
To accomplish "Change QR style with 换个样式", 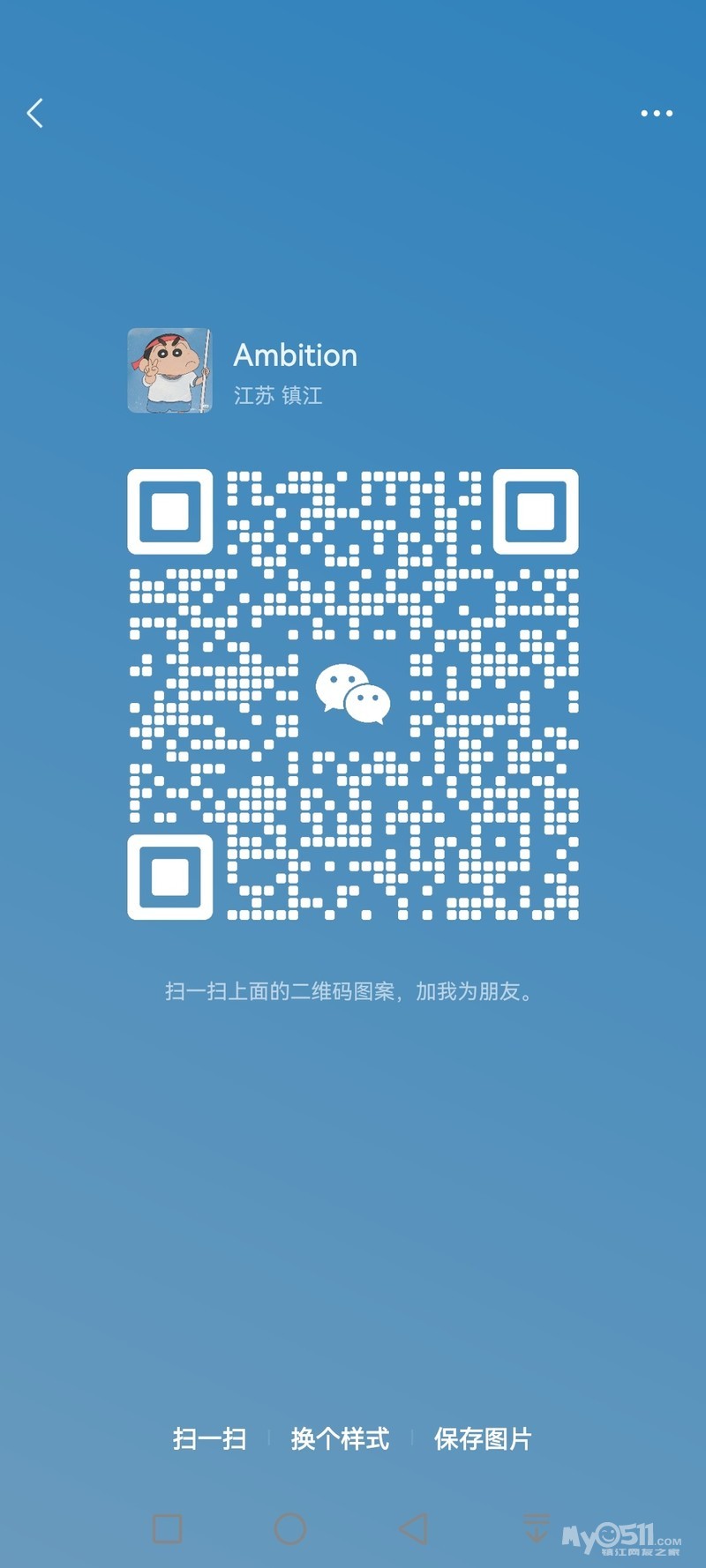I will [340, 1439].
